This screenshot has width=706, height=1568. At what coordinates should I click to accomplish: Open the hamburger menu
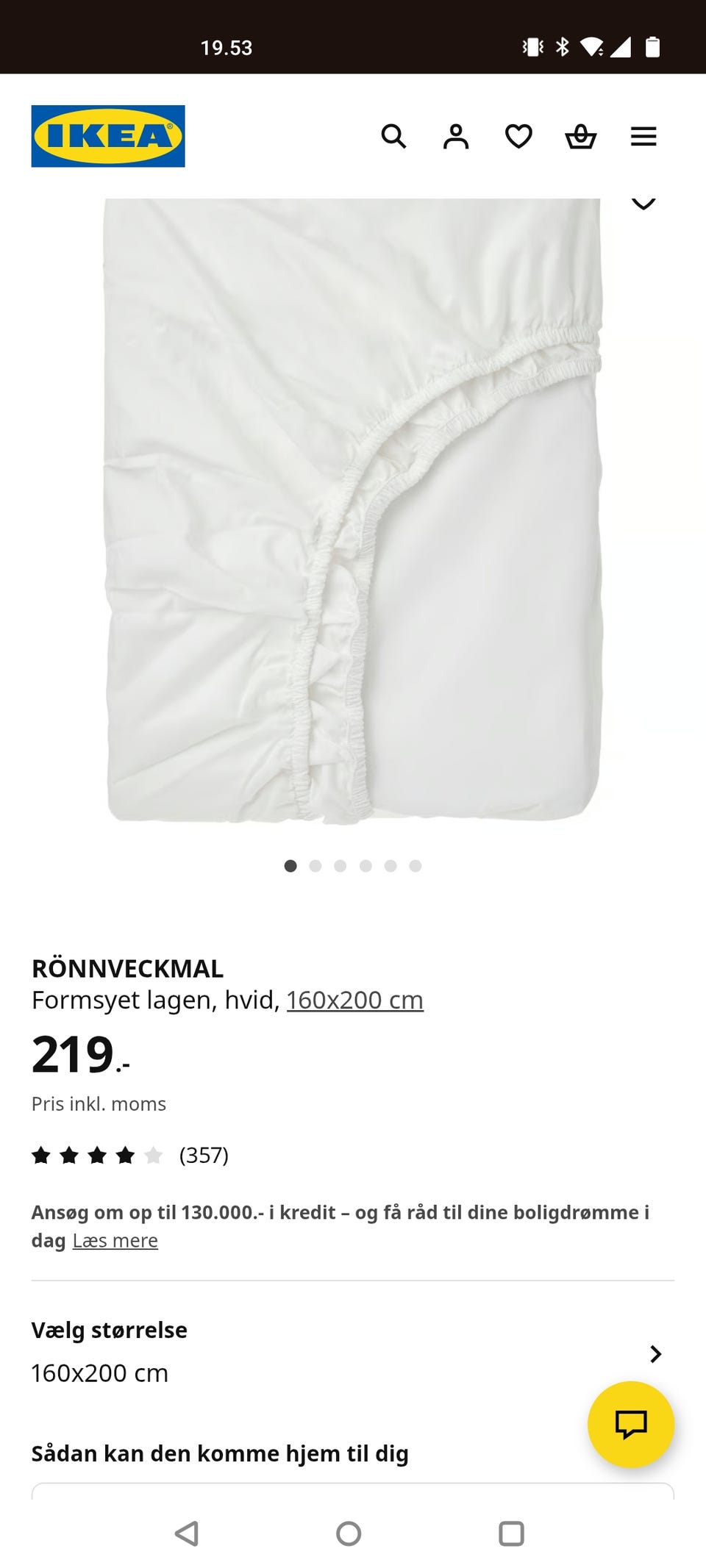coord(643,136)
